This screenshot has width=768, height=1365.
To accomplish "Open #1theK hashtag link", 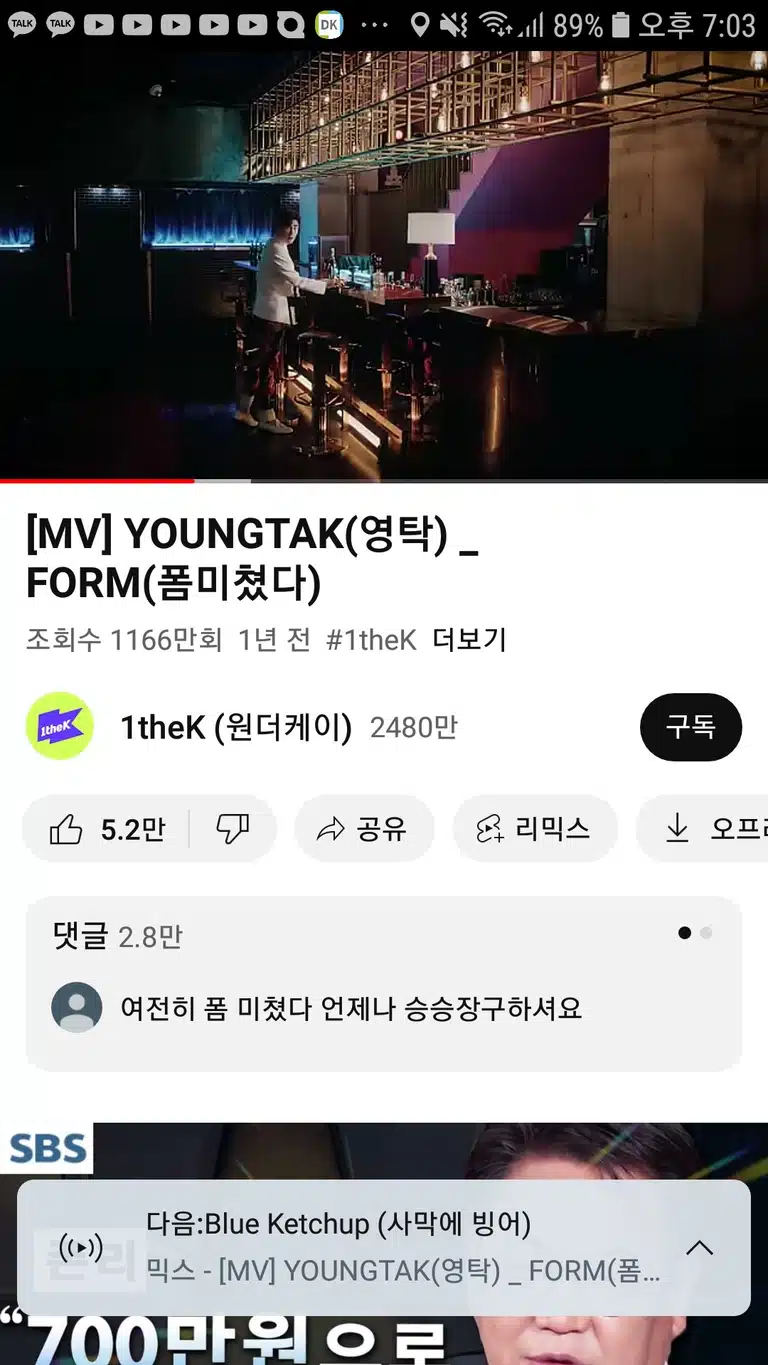I will pos(371,640).
